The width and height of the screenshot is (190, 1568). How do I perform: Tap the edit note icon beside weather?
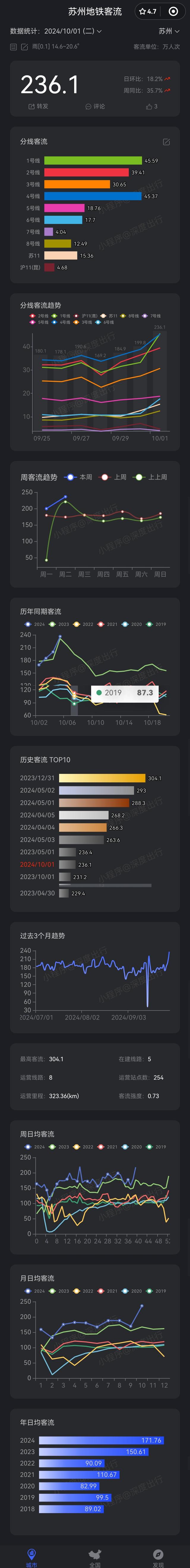24,47
